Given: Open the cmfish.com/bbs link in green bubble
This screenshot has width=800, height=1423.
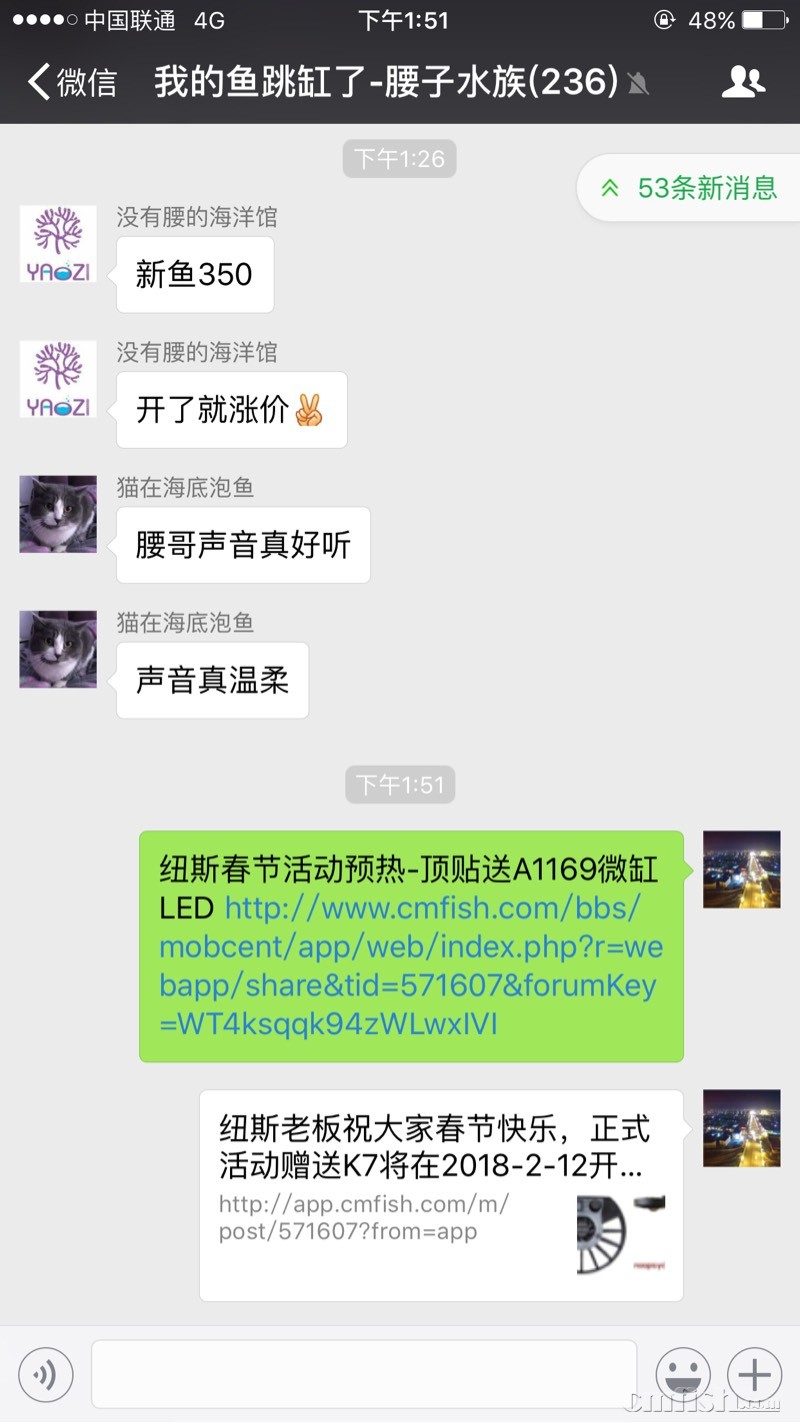Looking at the screenshot, I should [x=410, y=966].
